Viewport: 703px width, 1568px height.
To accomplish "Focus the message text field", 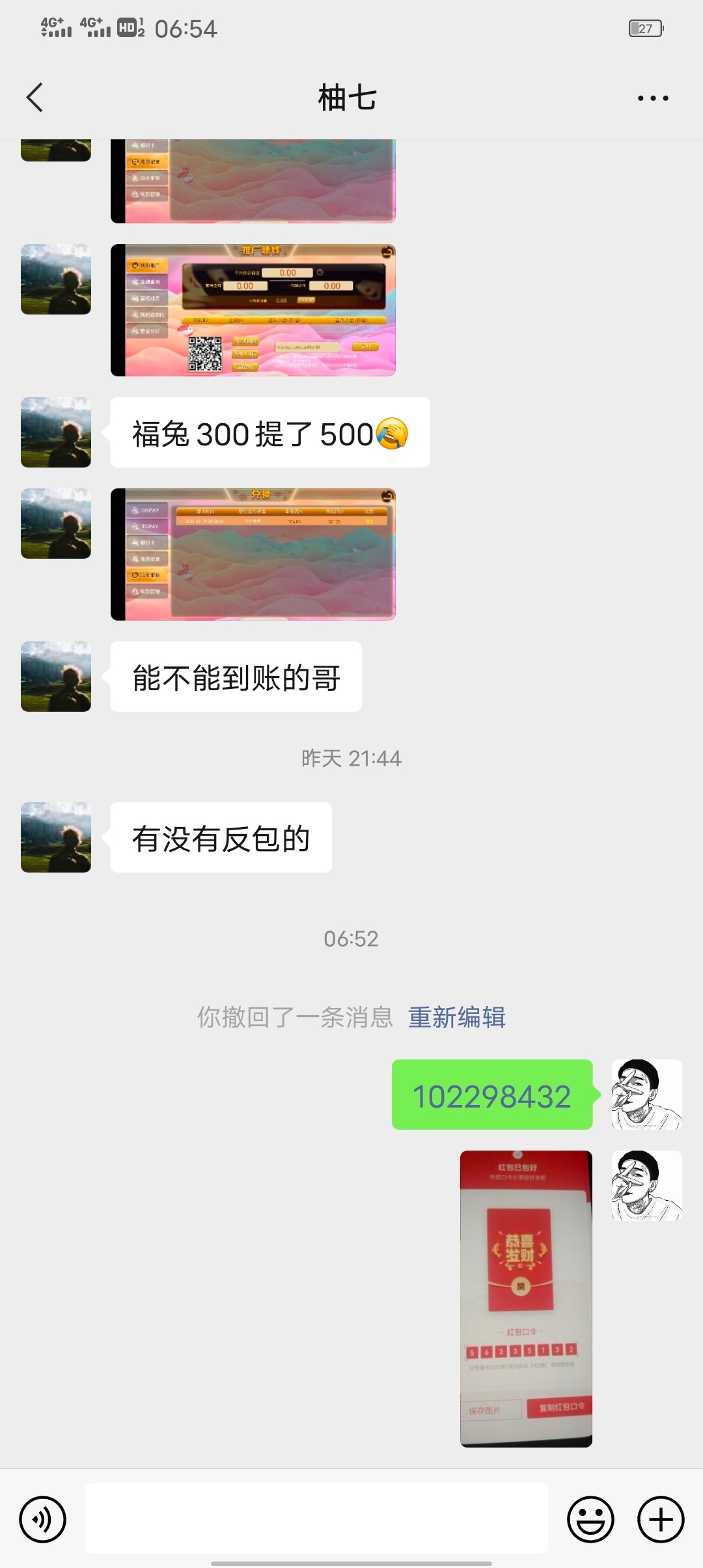I will pyautogui.click(x=316, y=1519).
